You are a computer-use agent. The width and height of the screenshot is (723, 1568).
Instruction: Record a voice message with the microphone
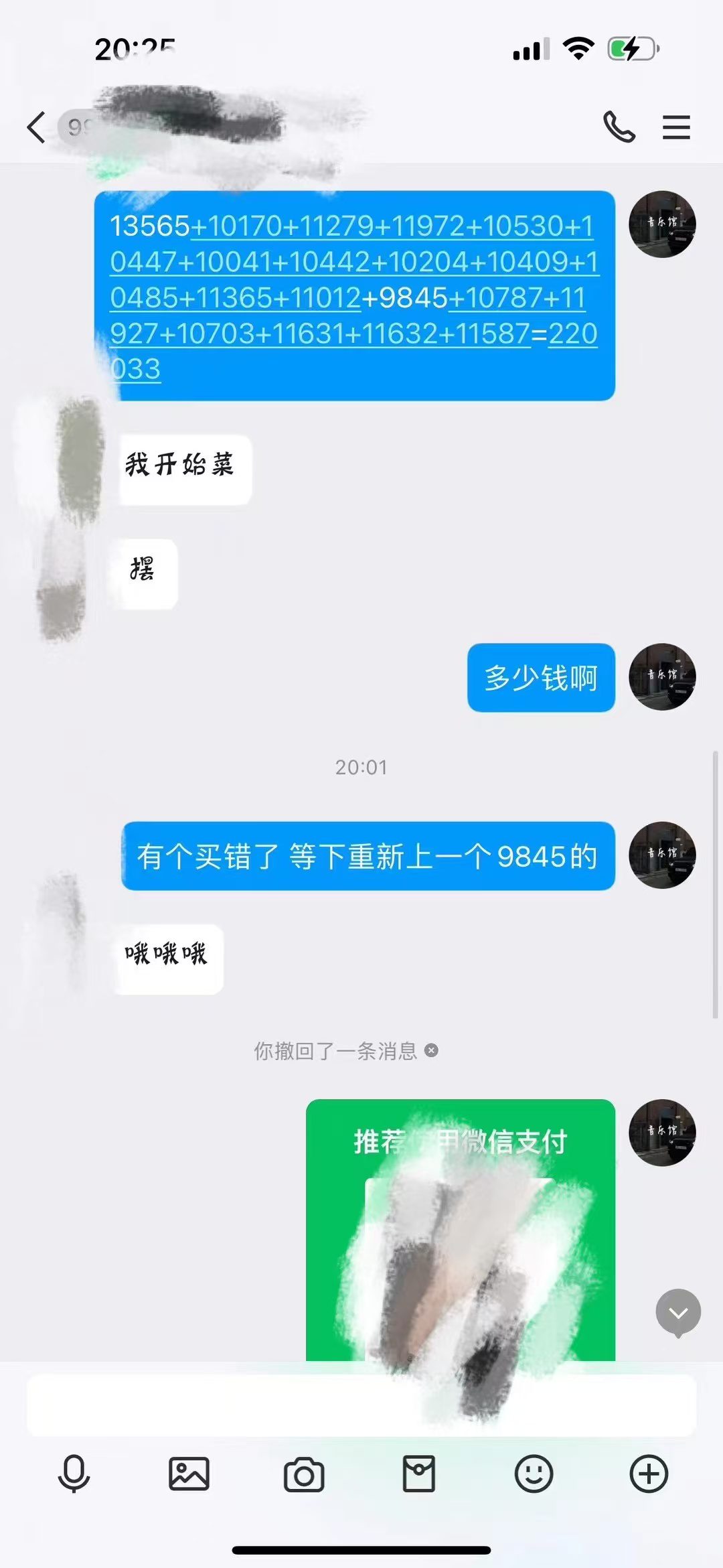point(74,1474)
